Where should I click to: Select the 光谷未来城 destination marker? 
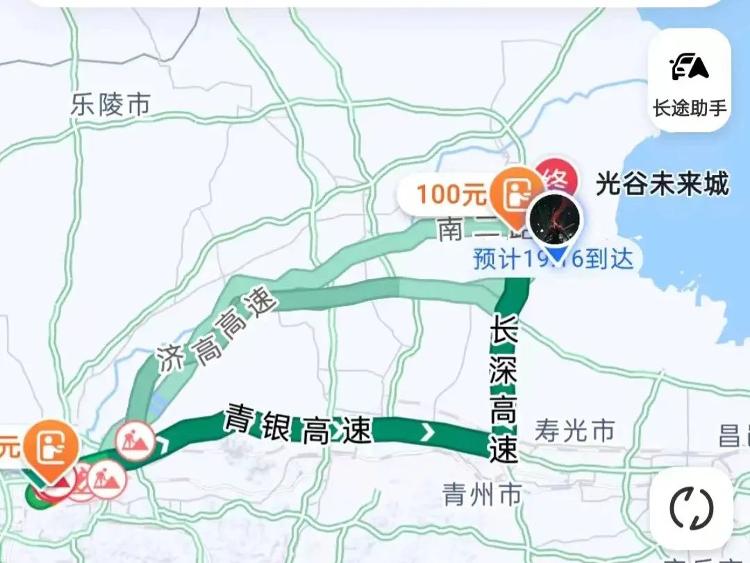554,181
